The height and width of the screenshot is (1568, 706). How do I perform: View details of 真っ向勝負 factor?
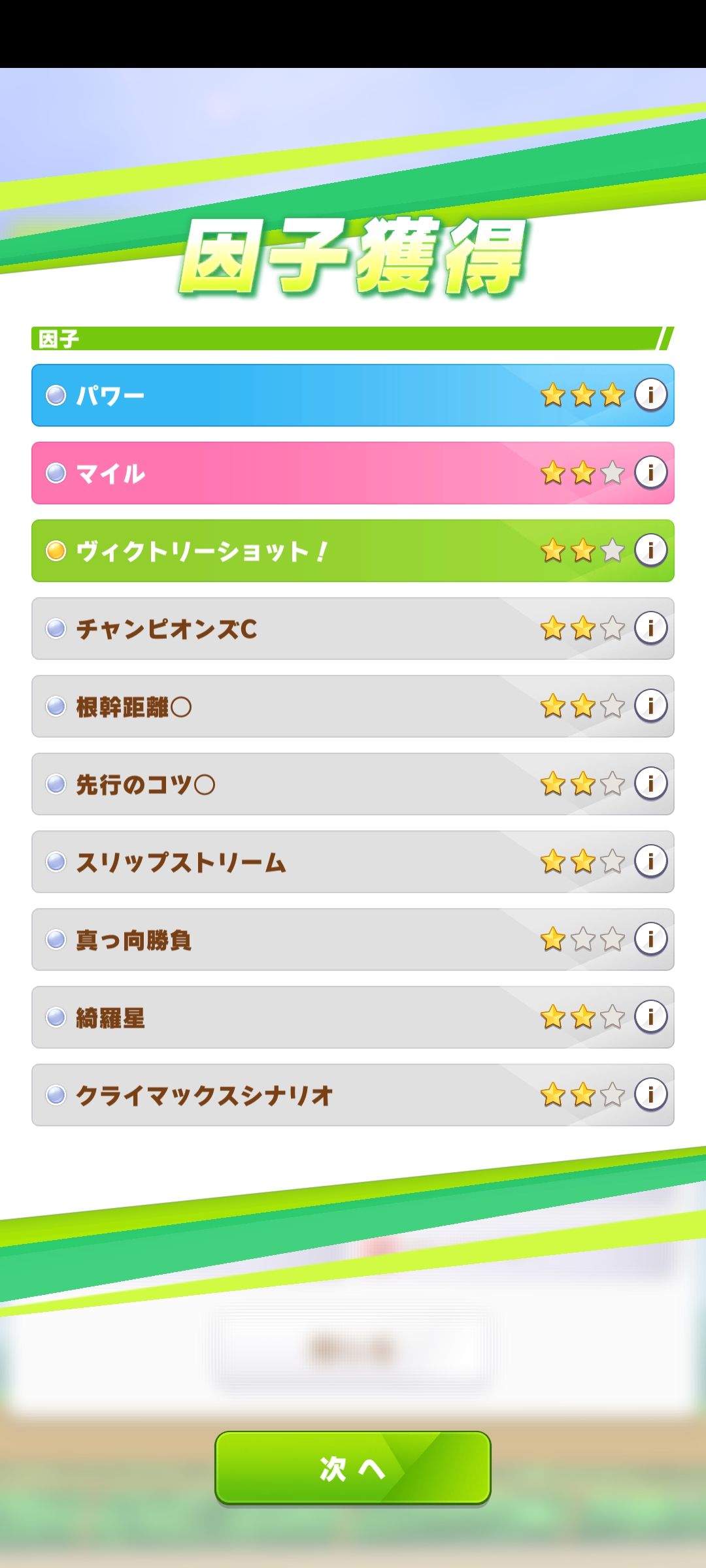[650, 939]
